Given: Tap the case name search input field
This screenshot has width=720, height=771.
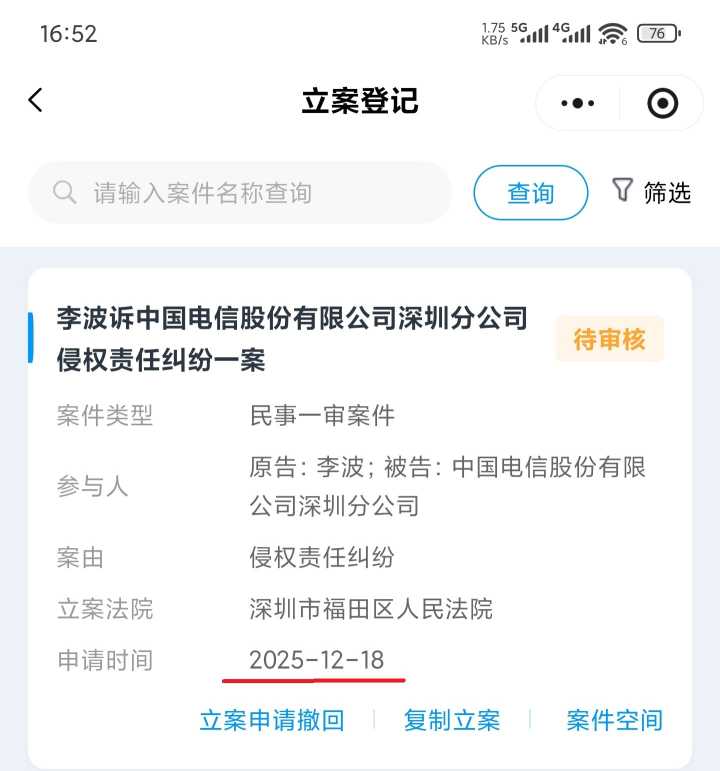Looking at the screenshot, I should [240, 192].
